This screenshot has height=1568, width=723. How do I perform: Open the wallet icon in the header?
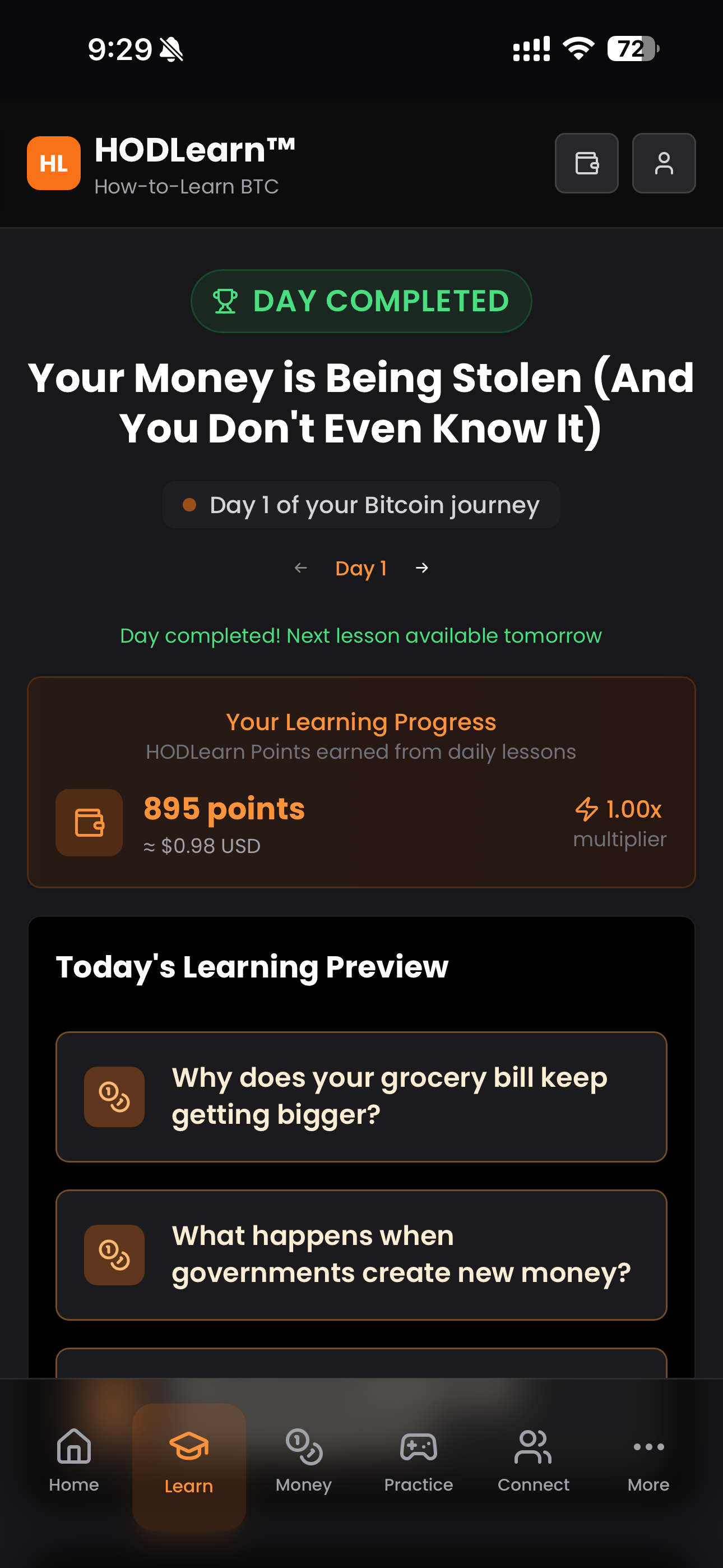pyautogui.click(x=586, y=163)
